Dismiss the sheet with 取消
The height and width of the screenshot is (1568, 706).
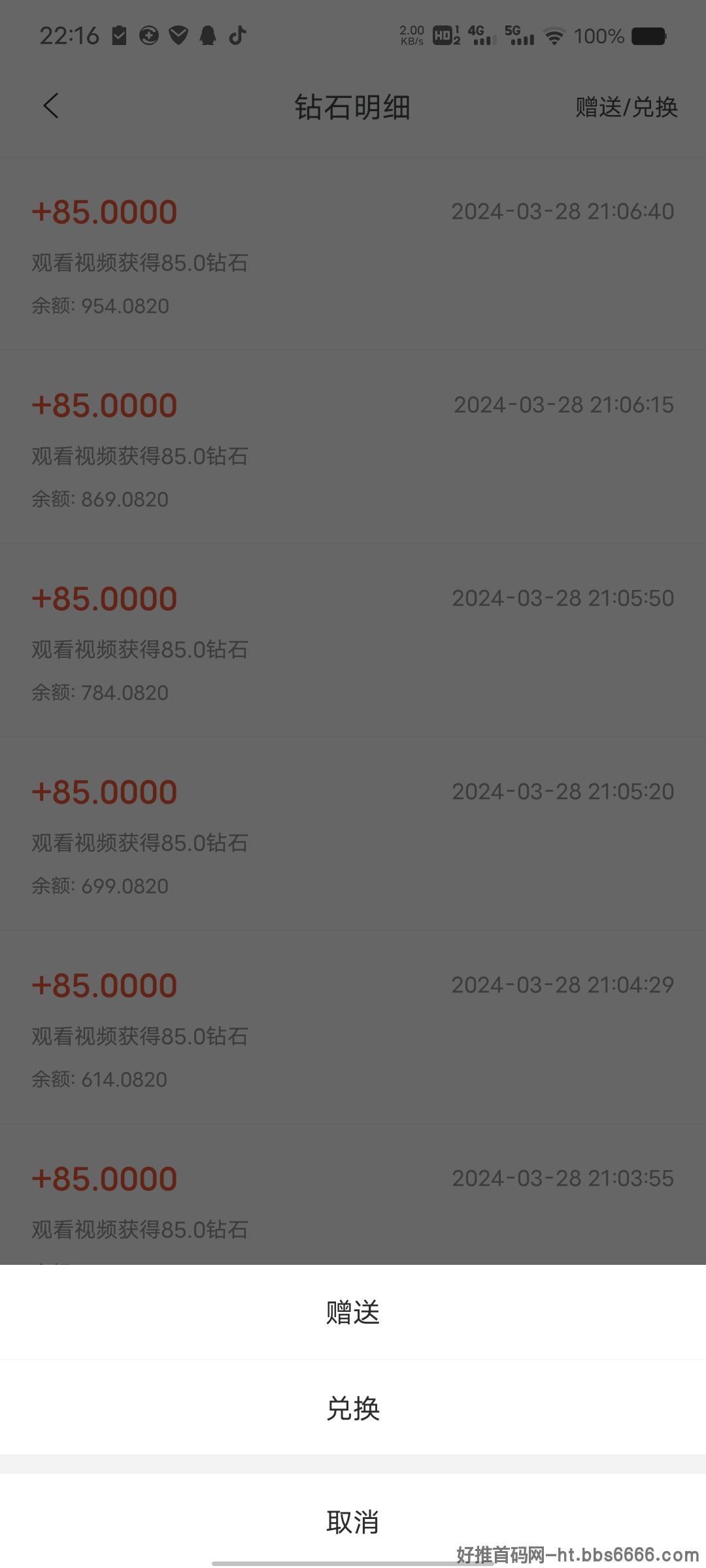pyautogui.click(x=353, y=1522)
